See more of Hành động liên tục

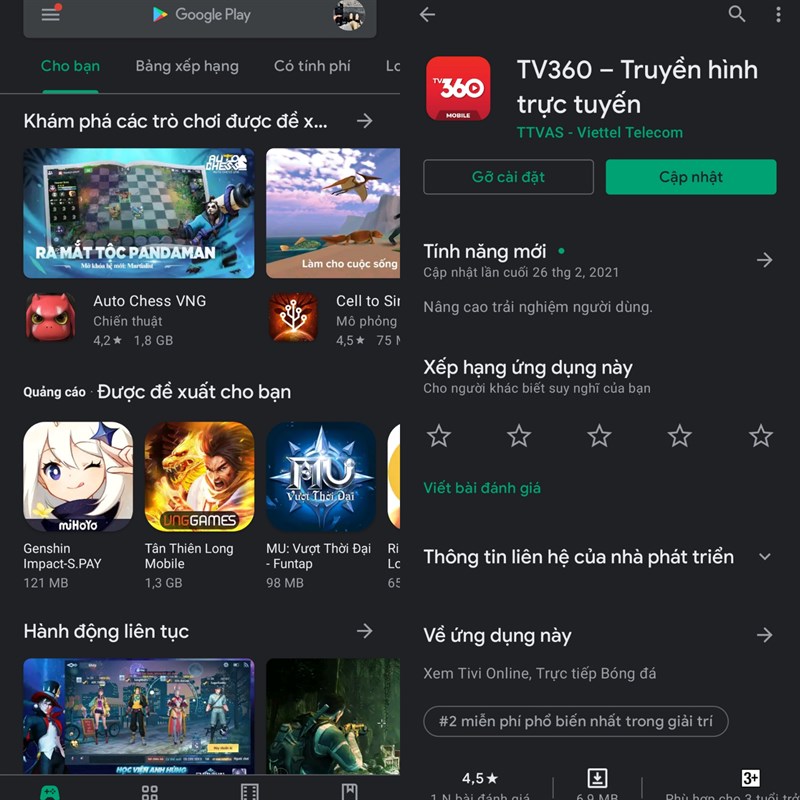[365, 631]
